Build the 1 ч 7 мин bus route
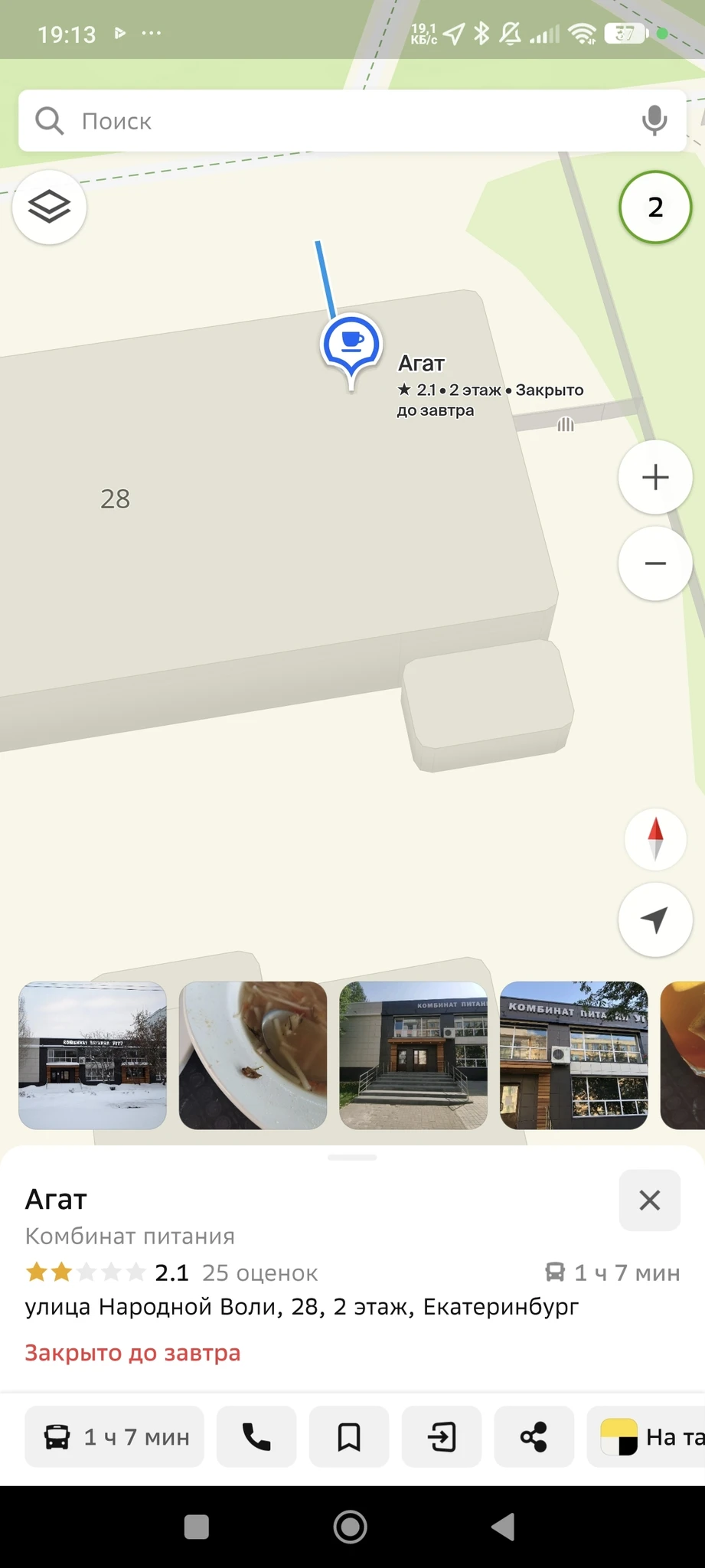 (115, 1437)
